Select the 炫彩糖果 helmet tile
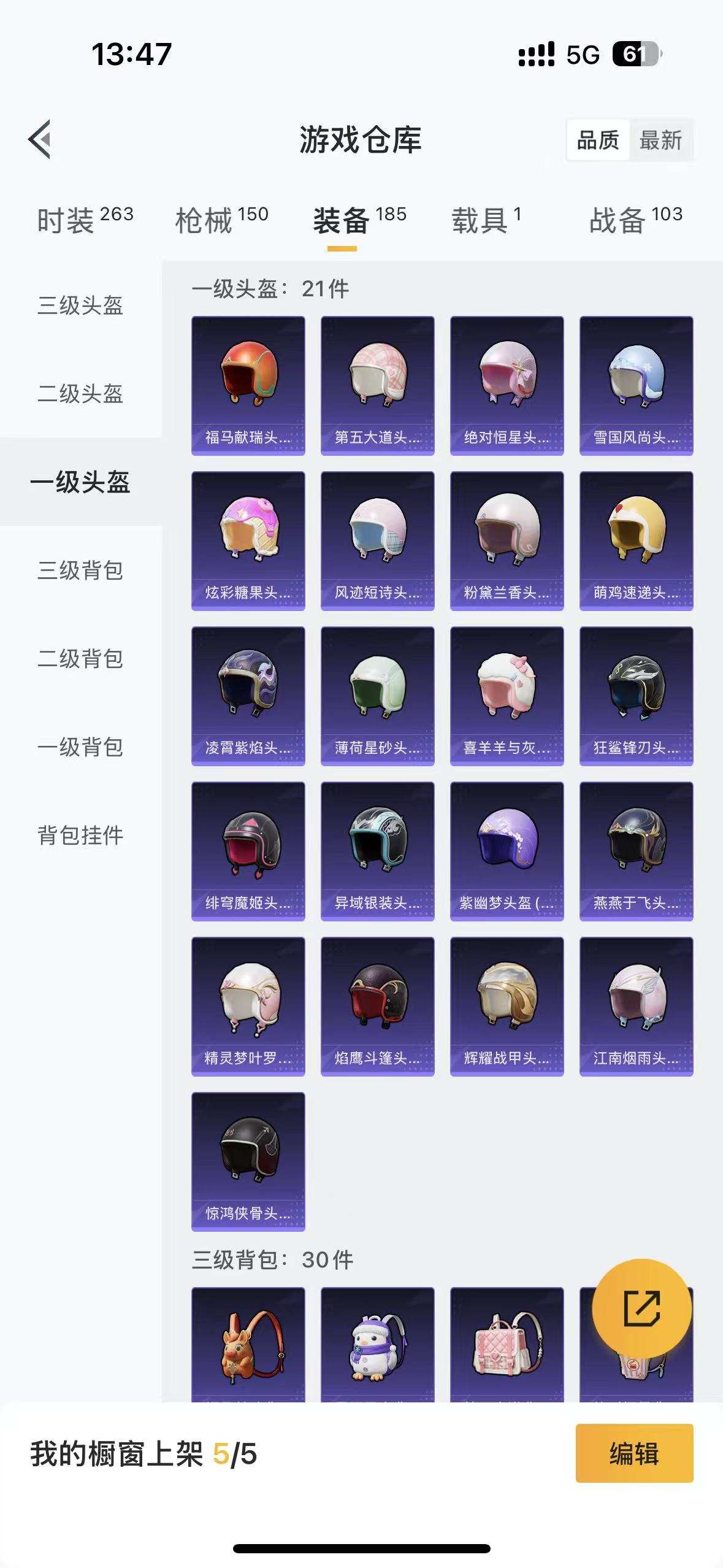This screenshot has width=723, height=1568. tap(248, 540)
